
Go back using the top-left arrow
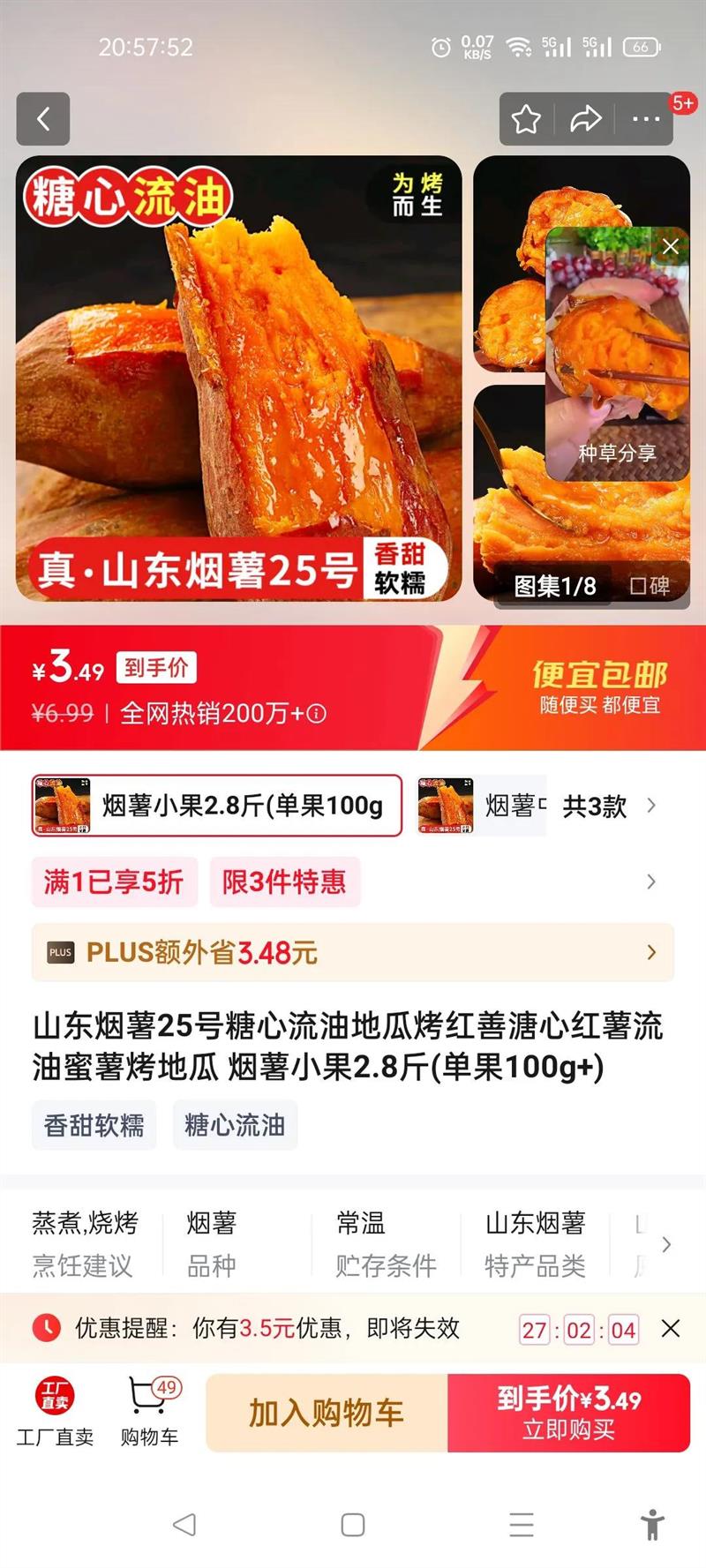42,119
